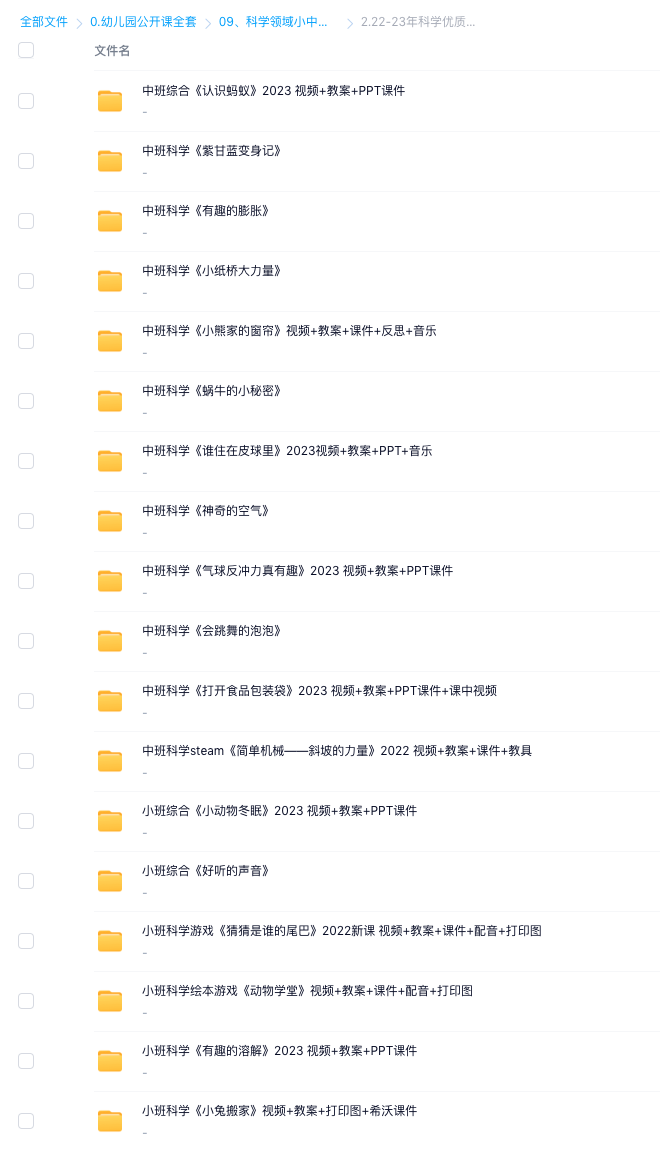The height and width of the screenshot is (1150, 660).
Task: Open folder 中班科学《有趣的膨胀》
Action: [205, 211]
